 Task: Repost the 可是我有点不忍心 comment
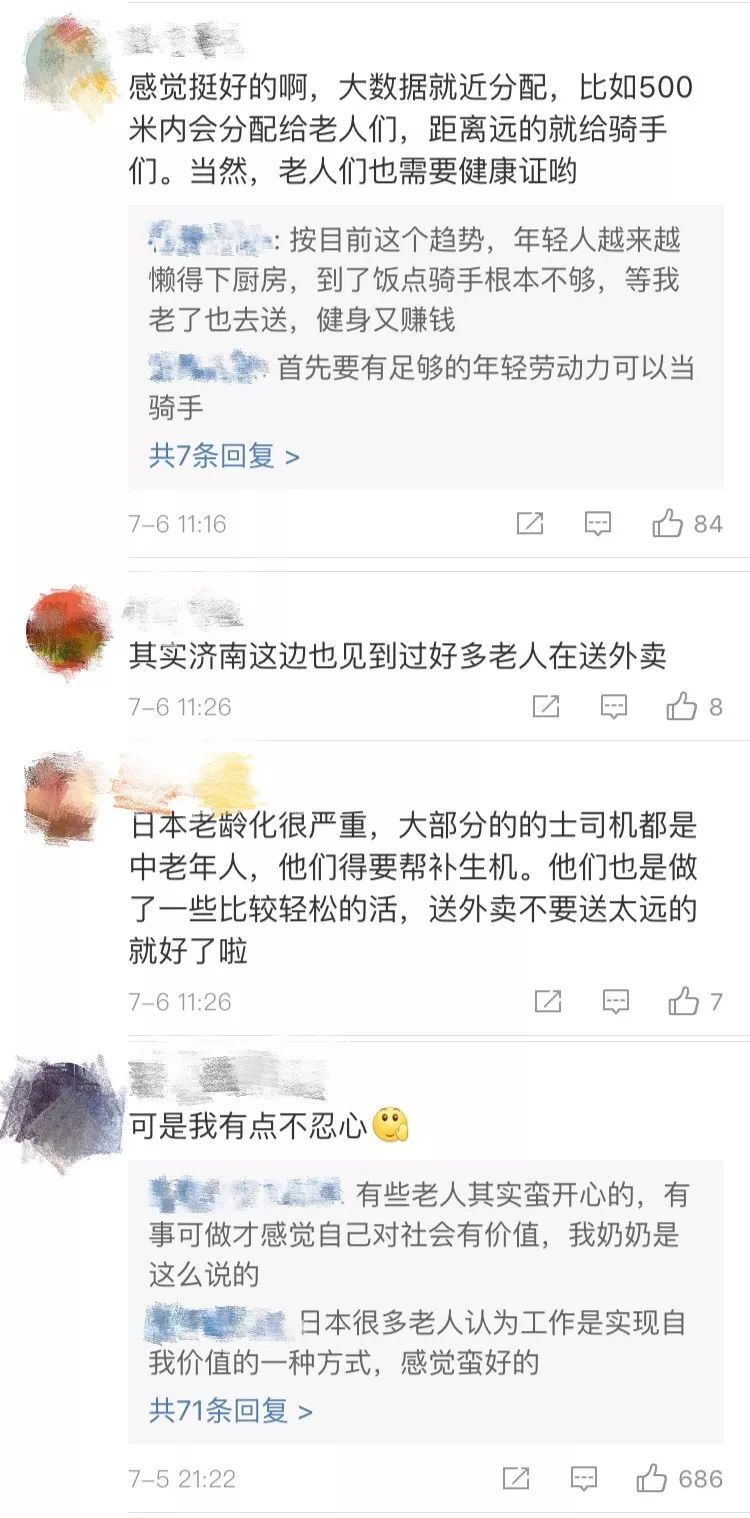click(515, 1478)
